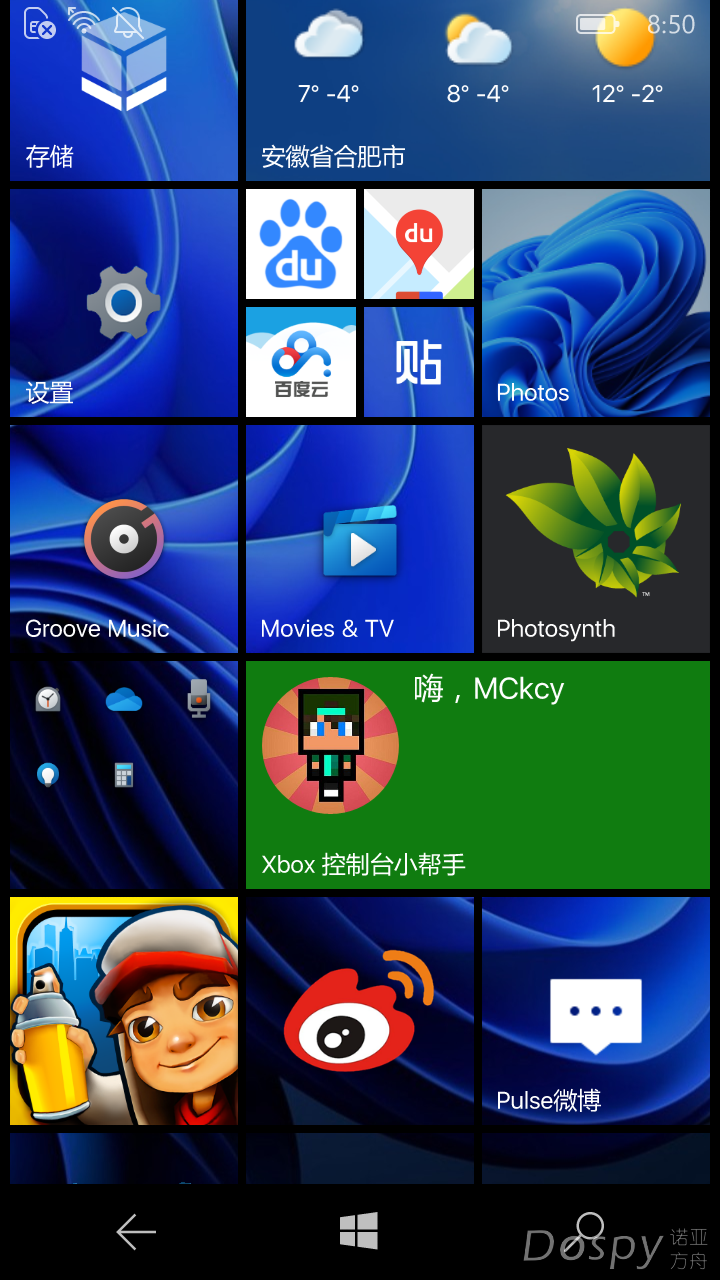This screenshot has width=720, height=1280.
Task: Launch the Baidu paw-print app tile
Action: pos(301,244)
